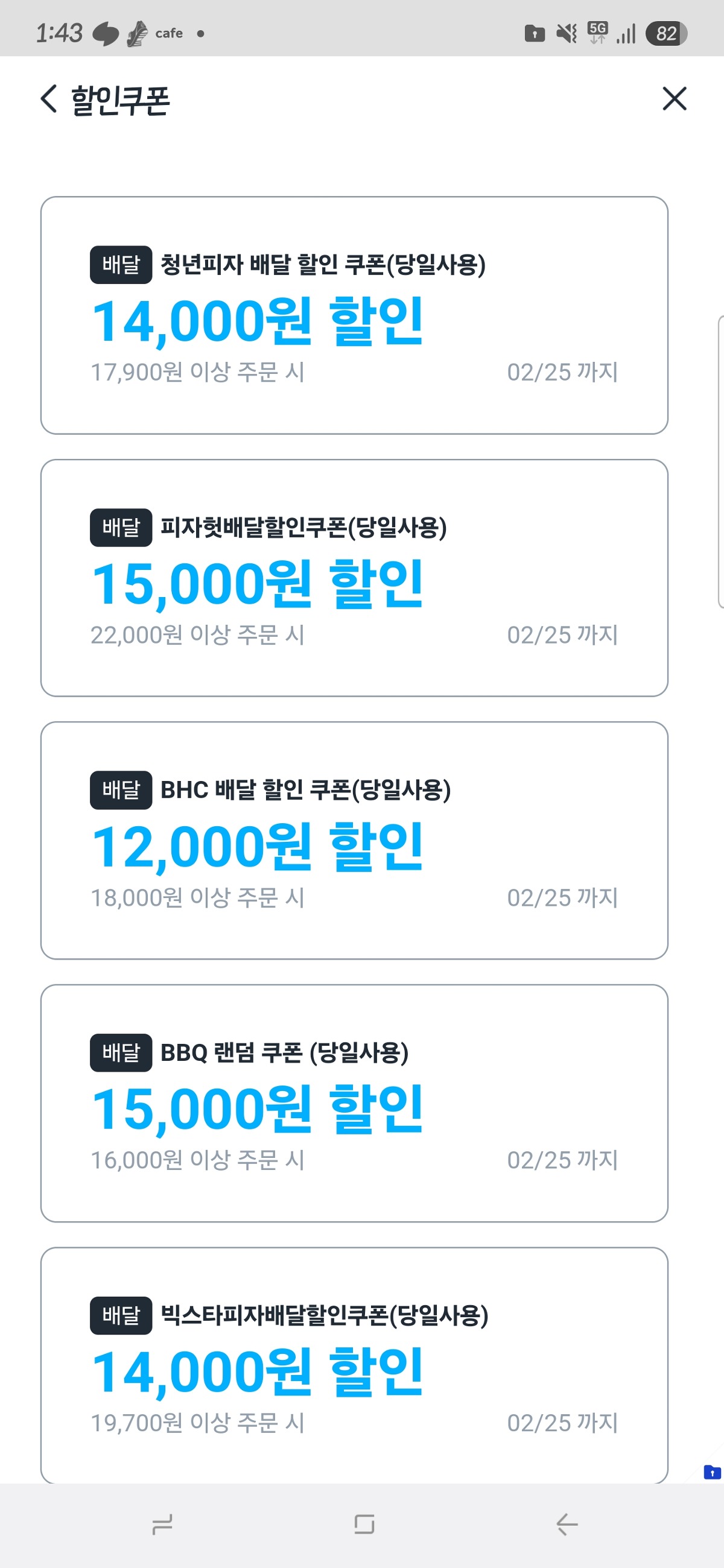Pick the BHC 배달 할인 쿠폰
This screenshot has height=1568, width=724.
coord(354,840)
